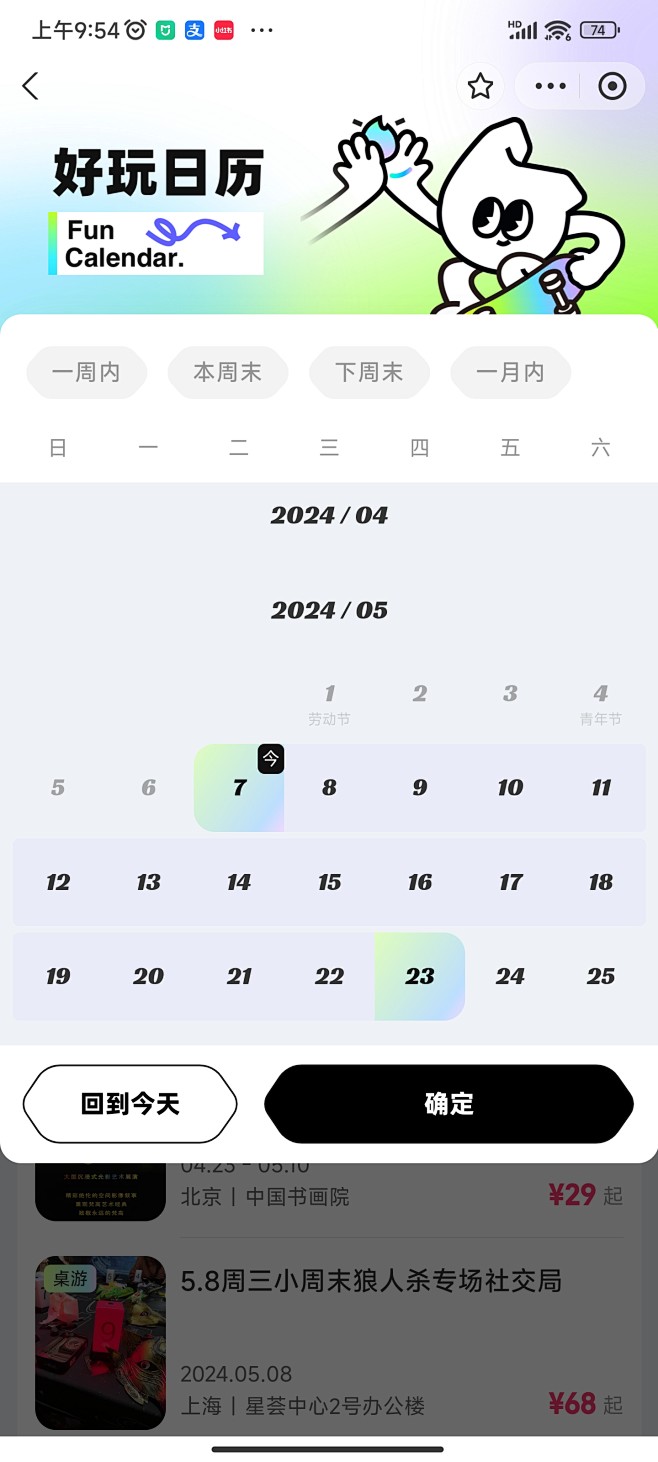Filter events by 一月内
The image size is (658, 1462).
click(x=510, y=373)
